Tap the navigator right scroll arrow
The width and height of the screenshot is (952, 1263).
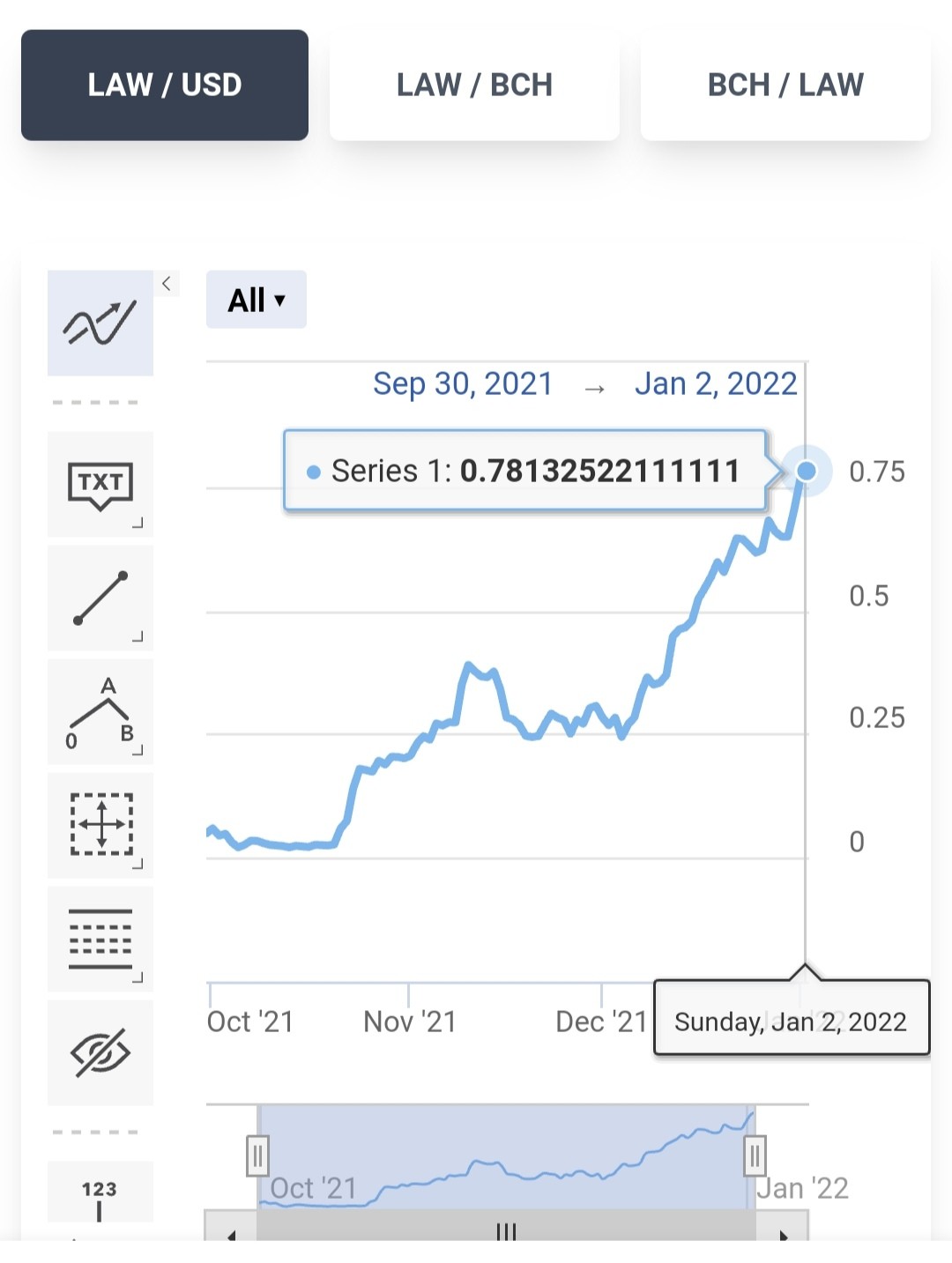[783, 1232]
